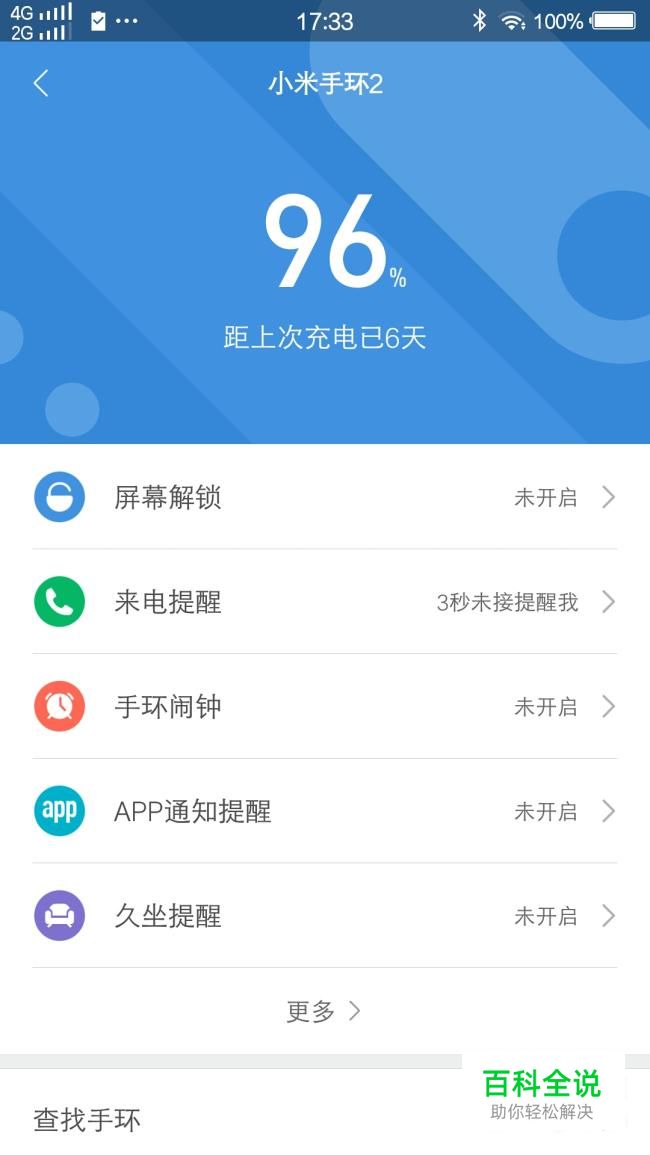Show 更多 options
The height and width of the screenshot is (1155, 650).
[323, 1011]
